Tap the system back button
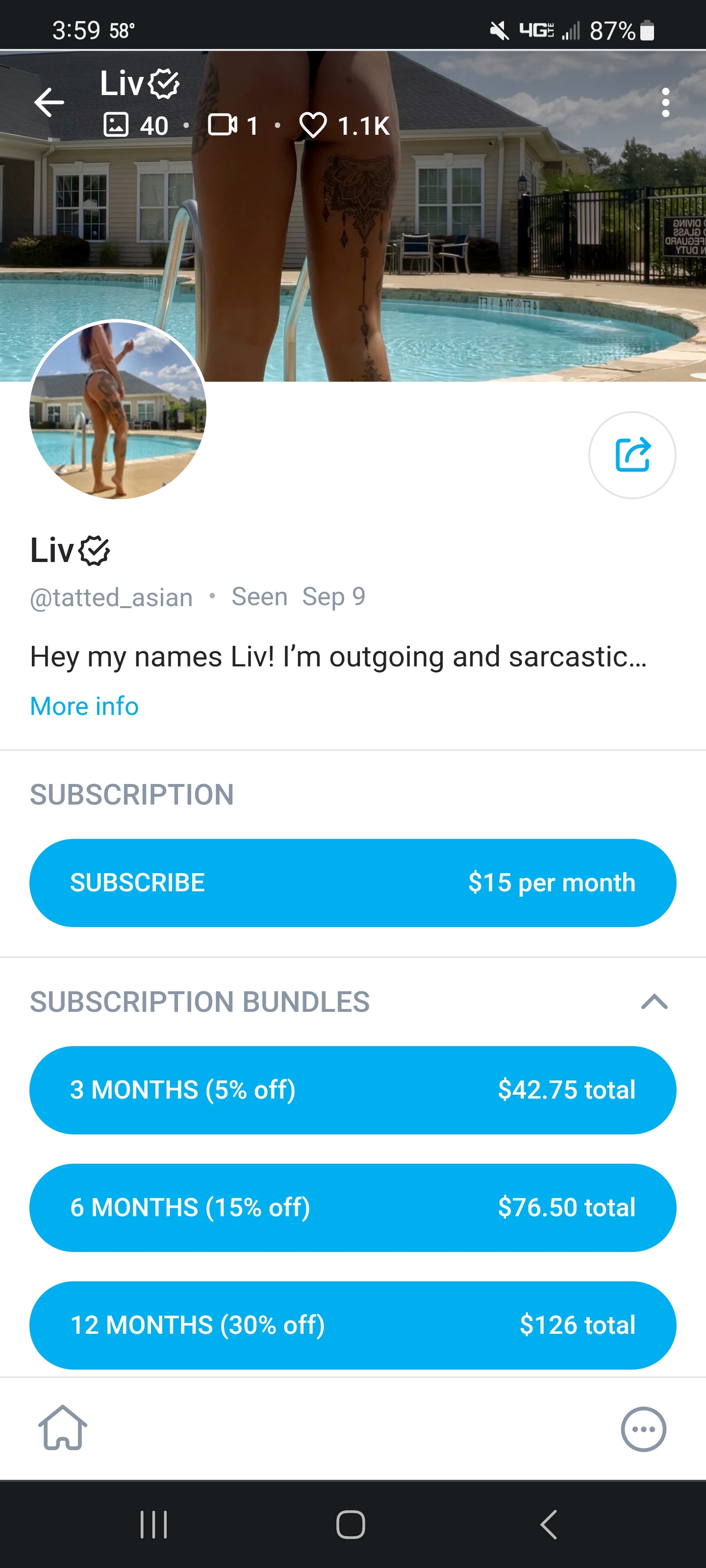 [548, 1524]
